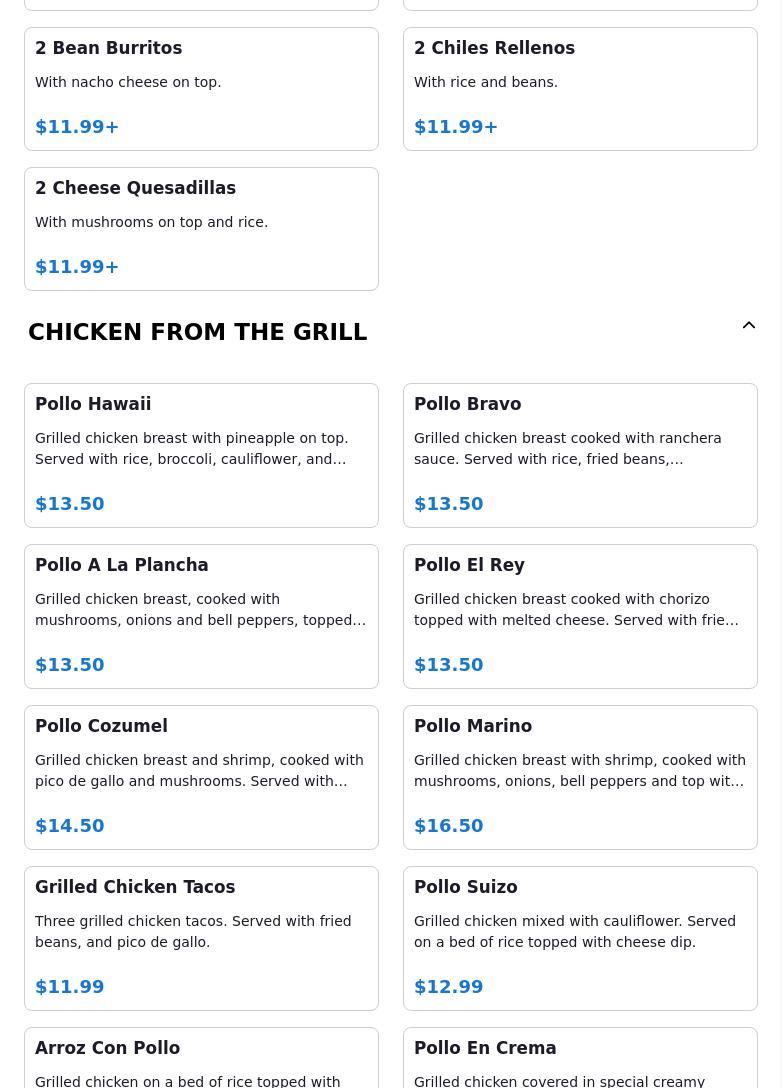782x1088 pixels.
Task: Open the 2 Bean Burritos item
Action: pyautogui.click(x=201, y=89)
